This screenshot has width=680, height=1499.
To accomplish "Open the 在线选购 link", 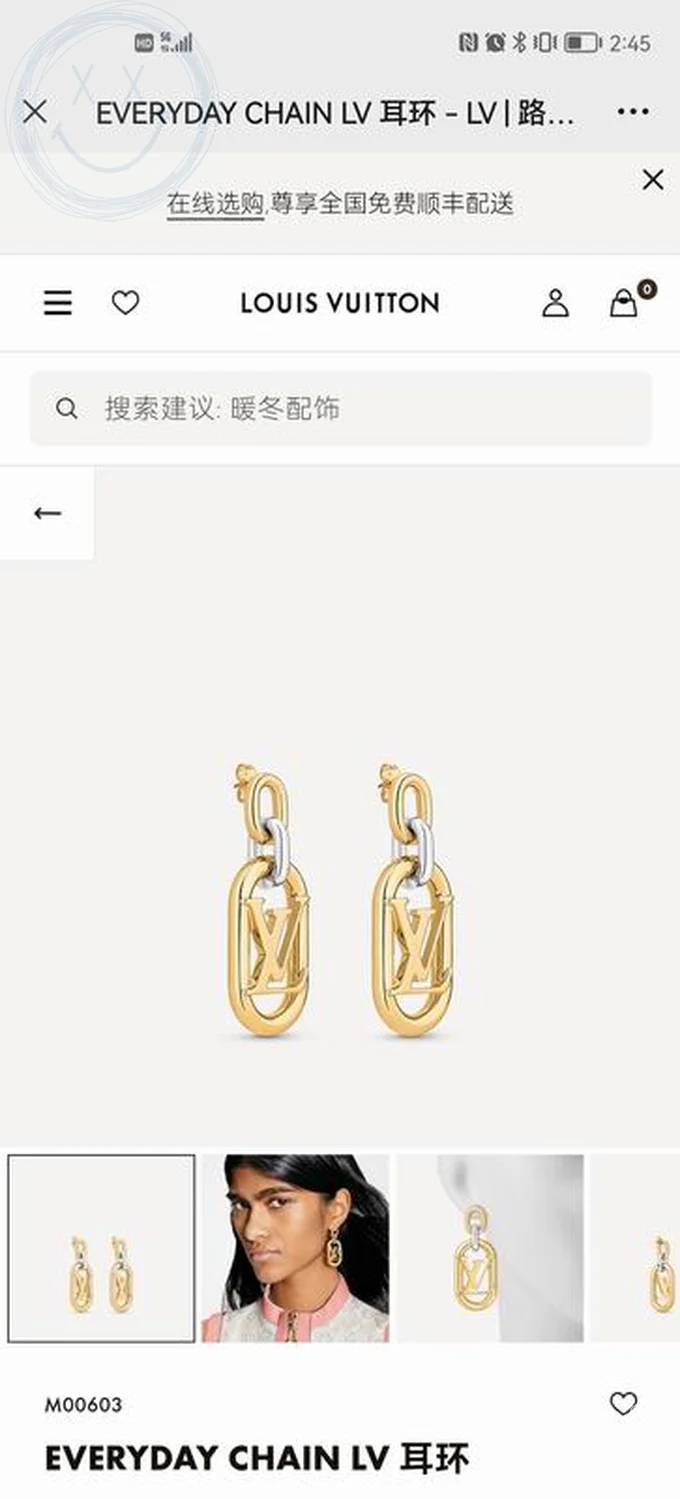I will (215, 204).
